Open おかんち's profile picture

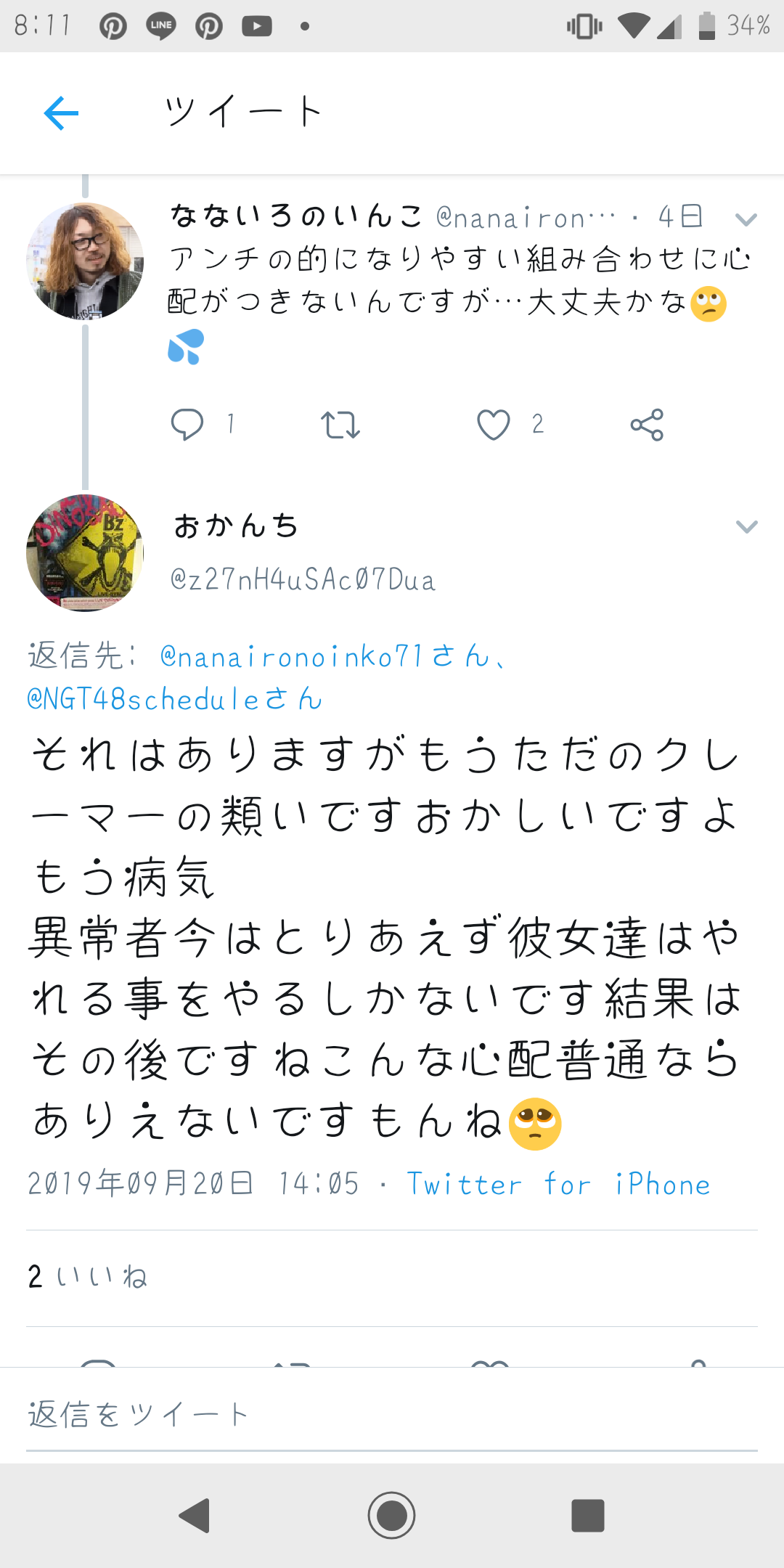(x=84, y=553)
